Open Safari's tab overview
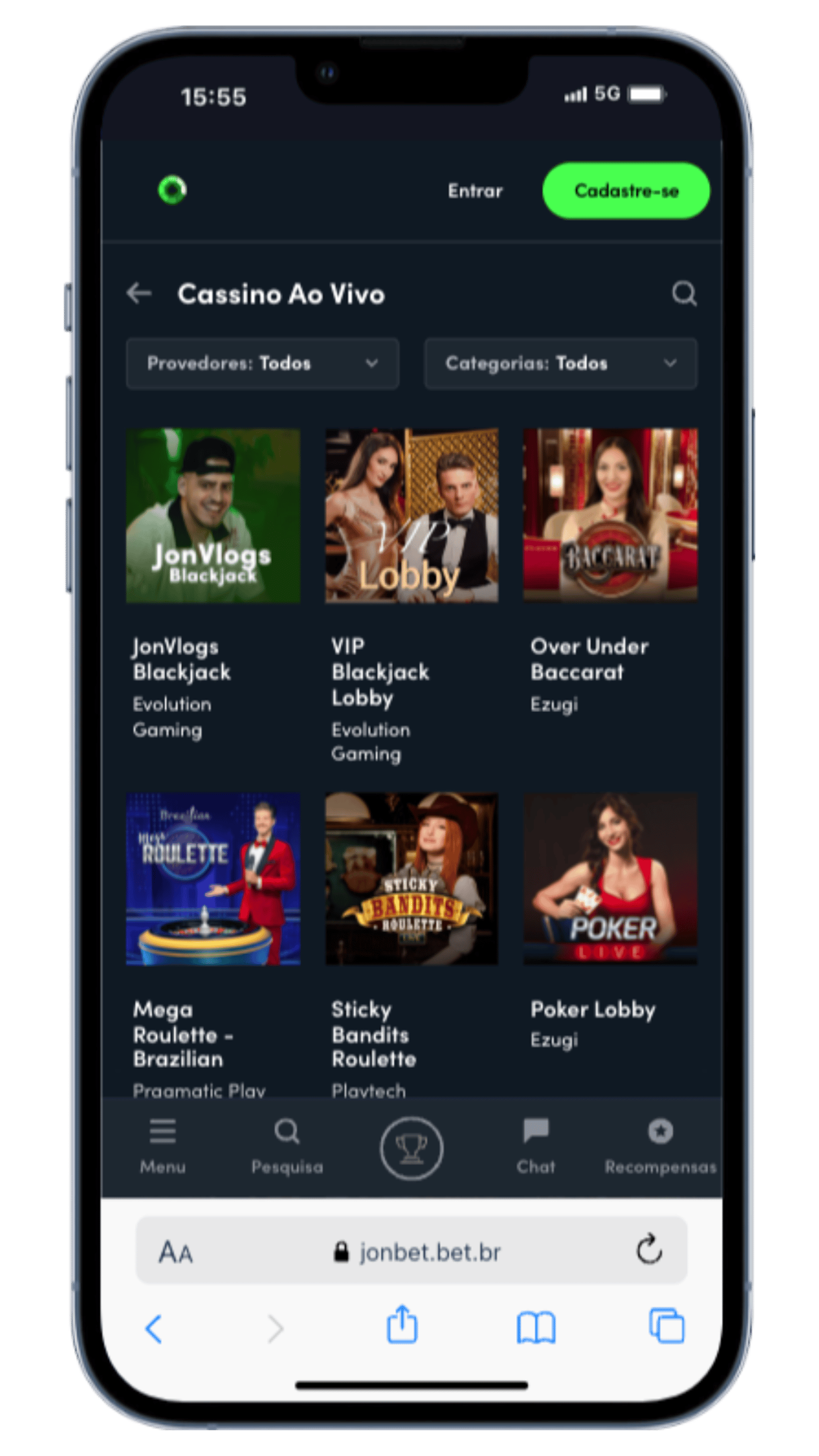The image size is (819, 1456). (x=666, y=1327)
